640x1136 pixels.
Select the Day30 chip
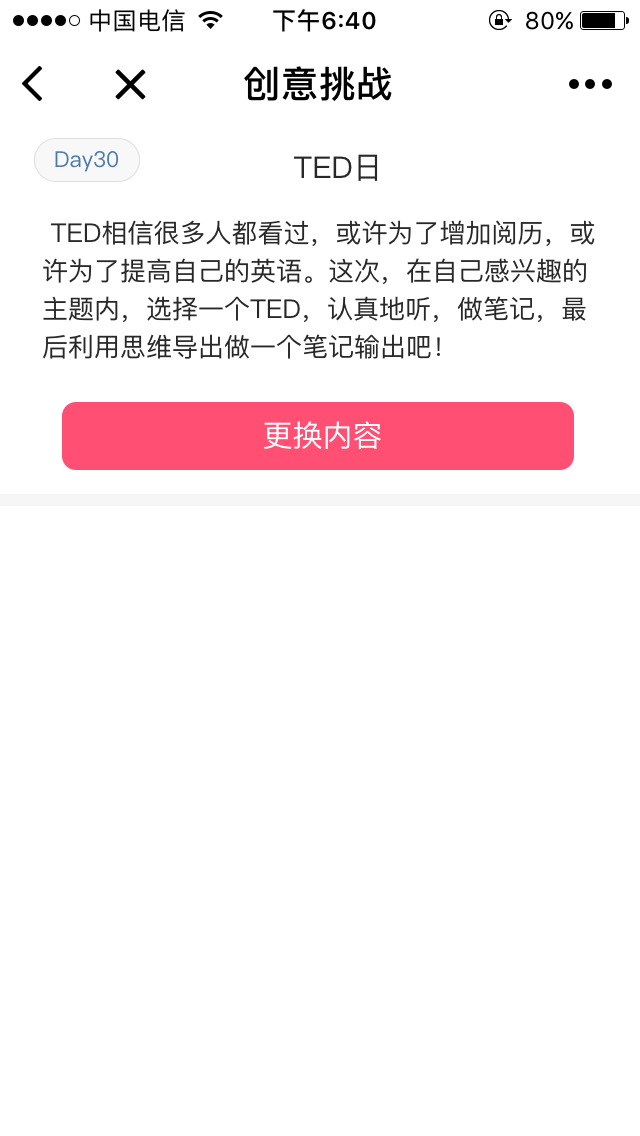click(87, 160)
